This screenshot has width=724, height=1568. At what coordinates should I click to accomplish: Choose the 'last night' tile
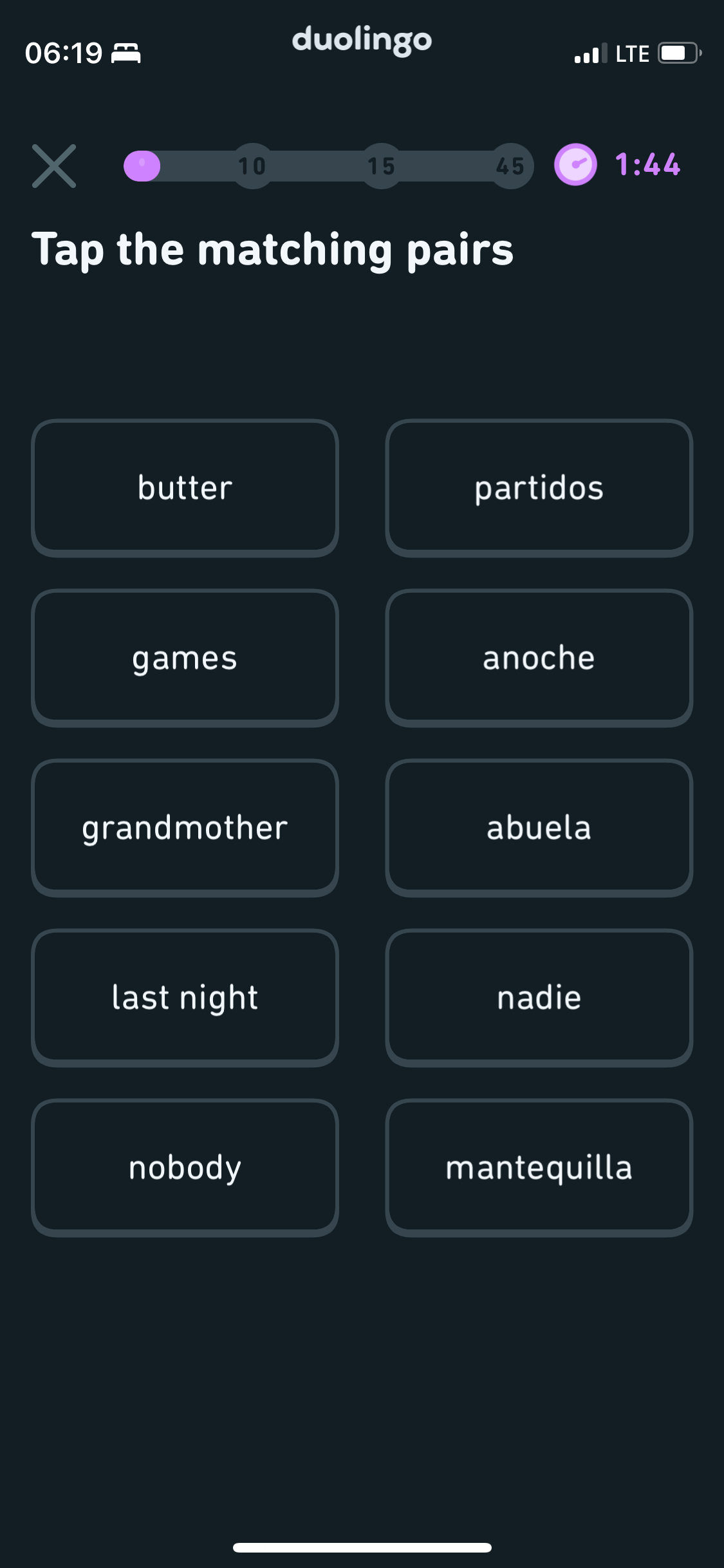pos(185,998)
